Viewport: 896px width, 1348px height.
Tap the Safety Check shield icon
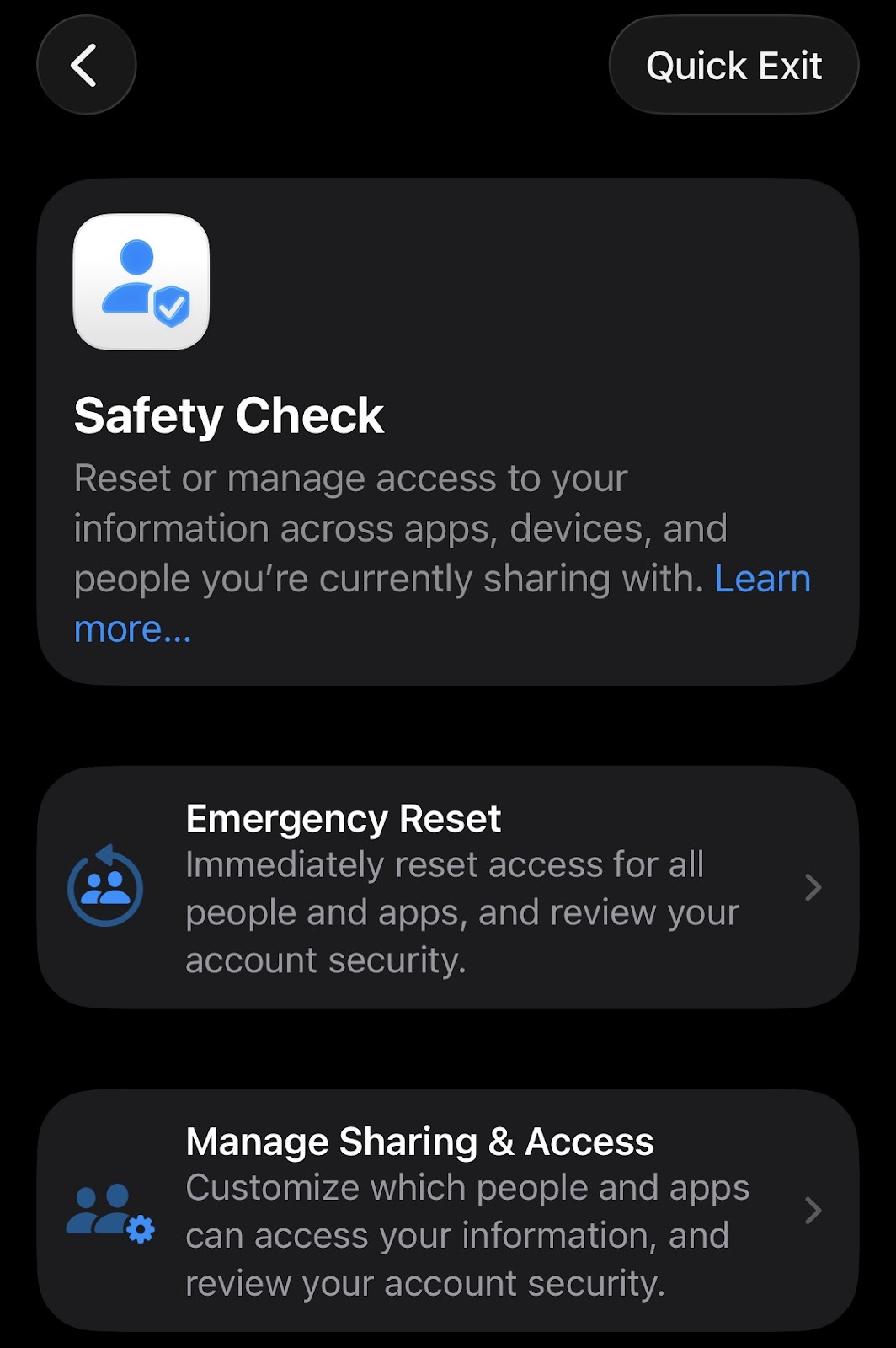tap(140, 285)
